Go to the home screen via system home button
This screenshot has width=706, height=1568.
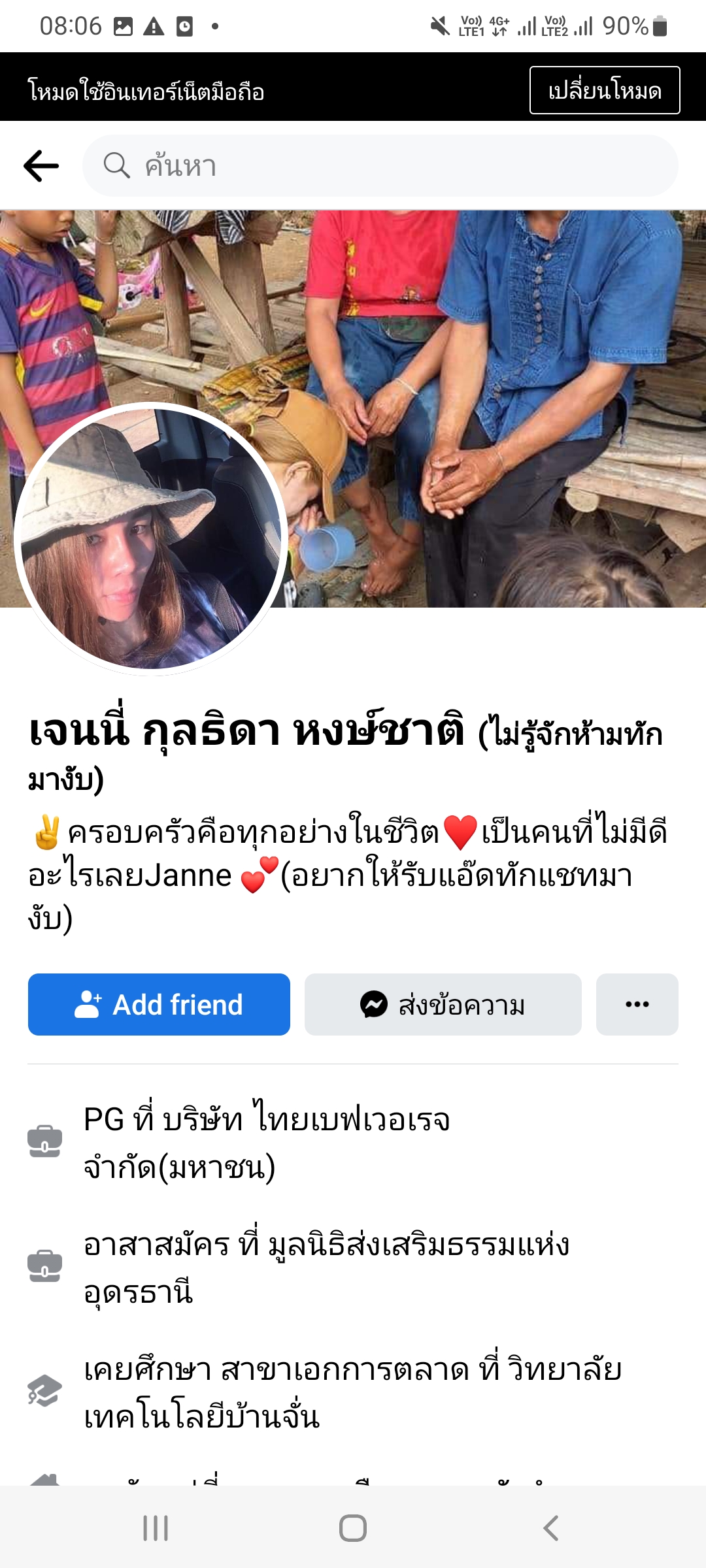[353, 1528]
